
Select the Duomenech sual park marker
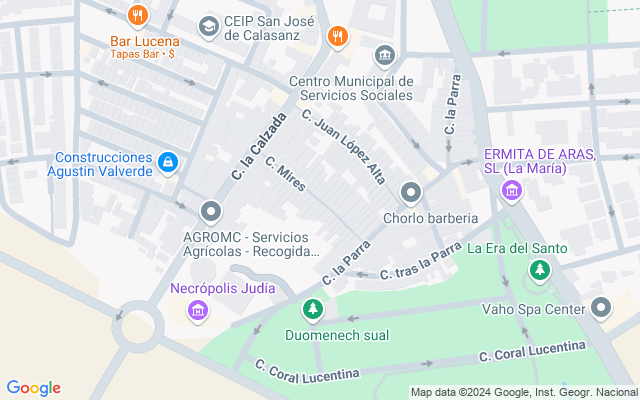(x=314, y=310)
